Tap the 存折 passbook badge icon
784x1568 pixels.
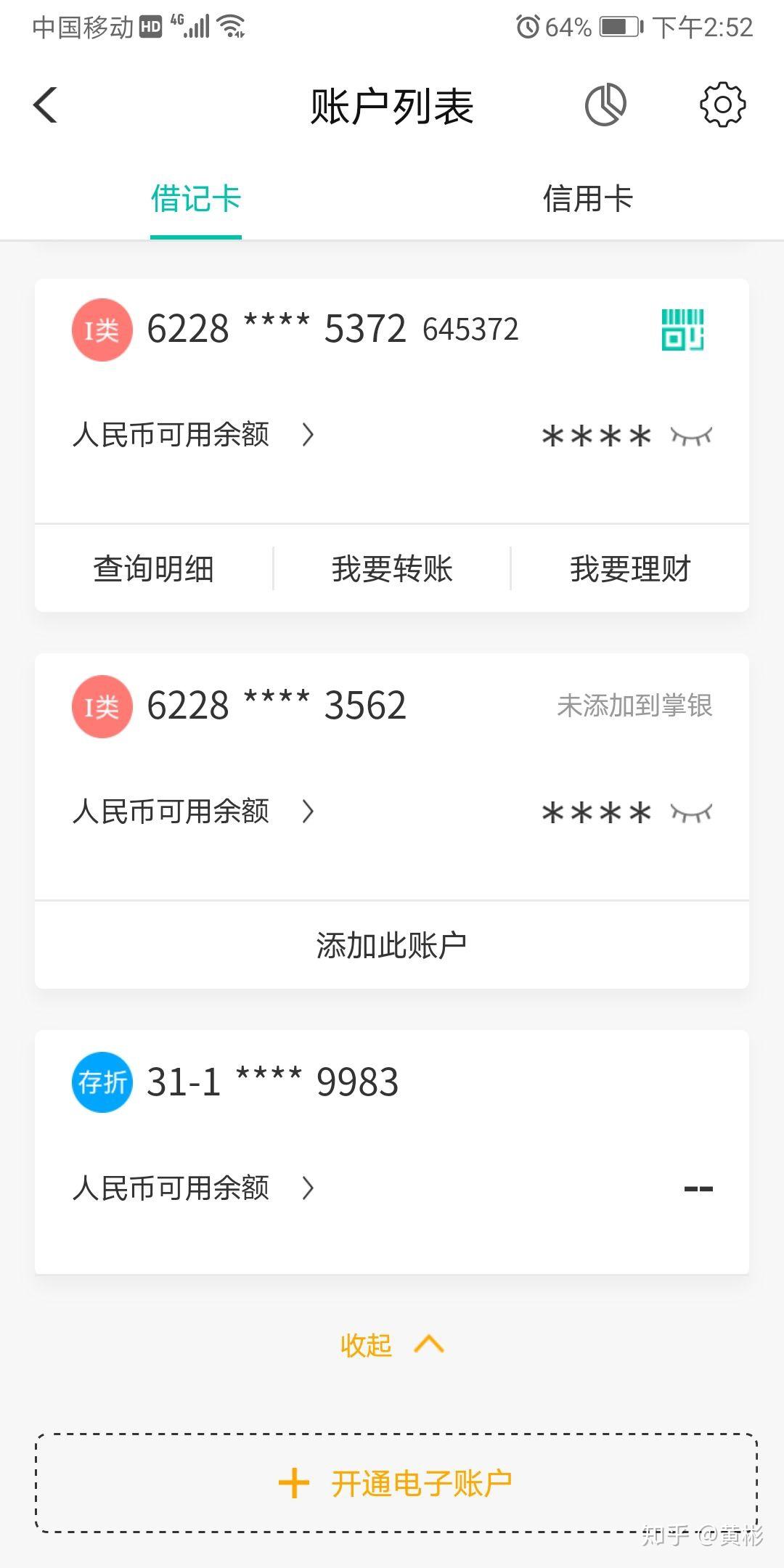[x=102, y=1082]
